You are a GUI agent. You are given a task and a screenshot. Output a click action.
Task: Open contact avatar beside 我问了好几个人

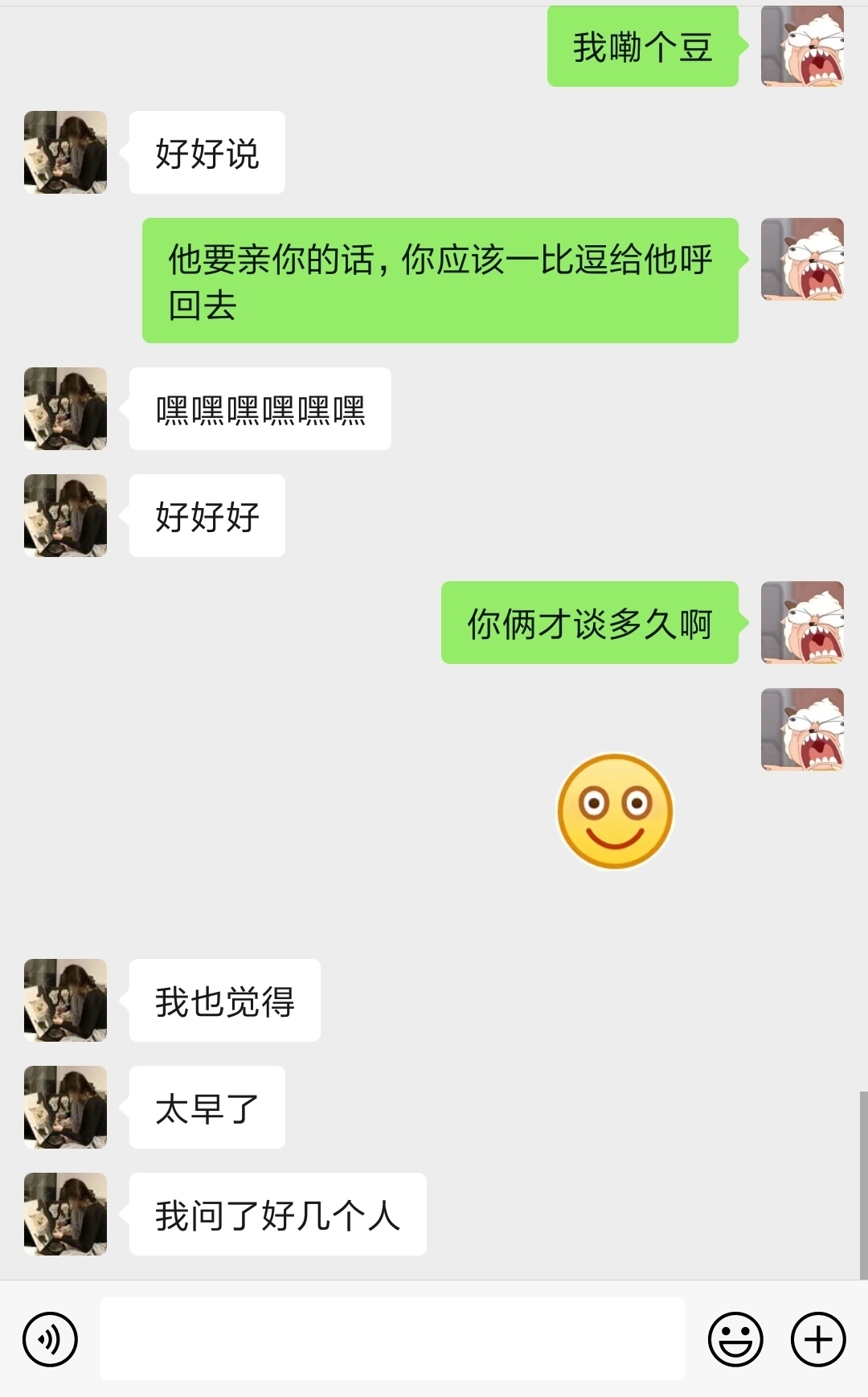point(65,1214)
